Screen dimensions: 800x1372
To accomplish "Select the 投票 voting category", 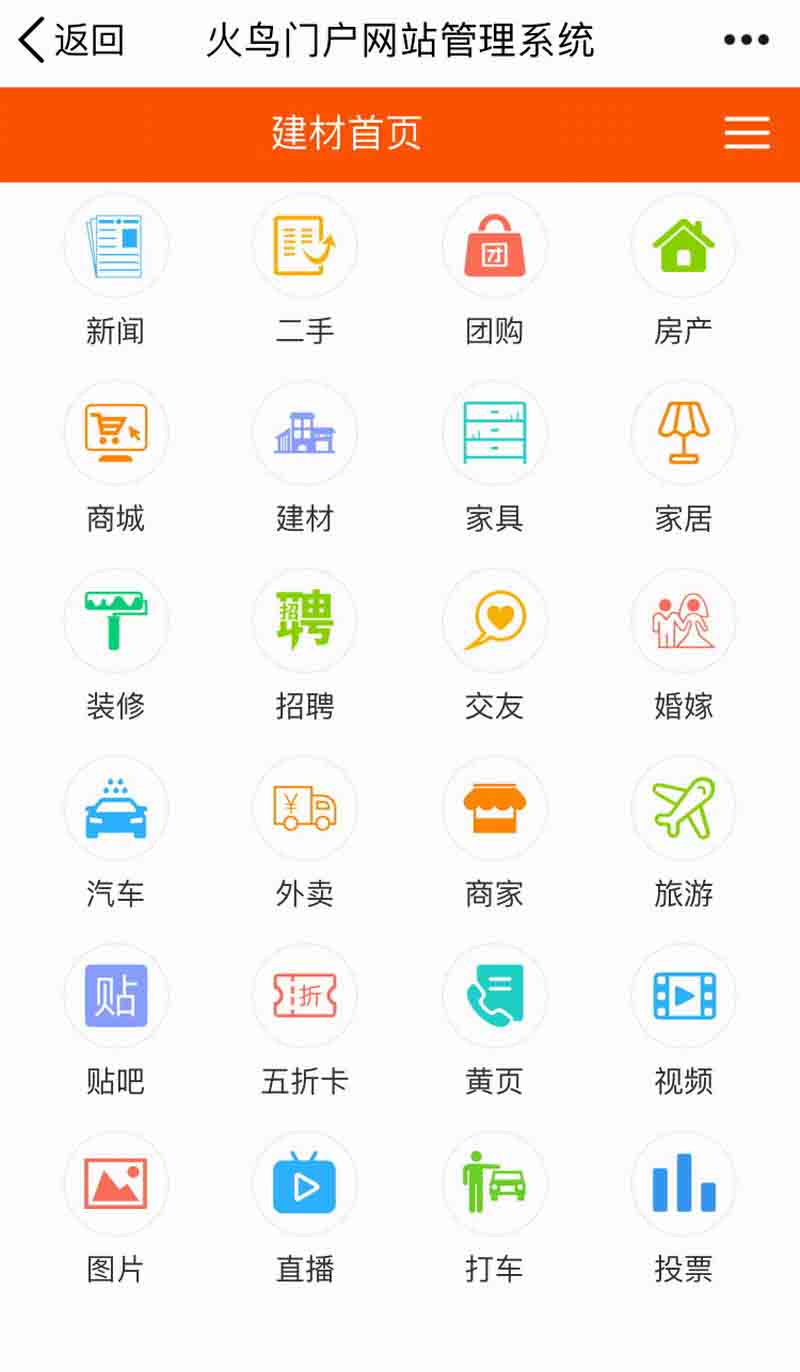I will coord(683,1184).
